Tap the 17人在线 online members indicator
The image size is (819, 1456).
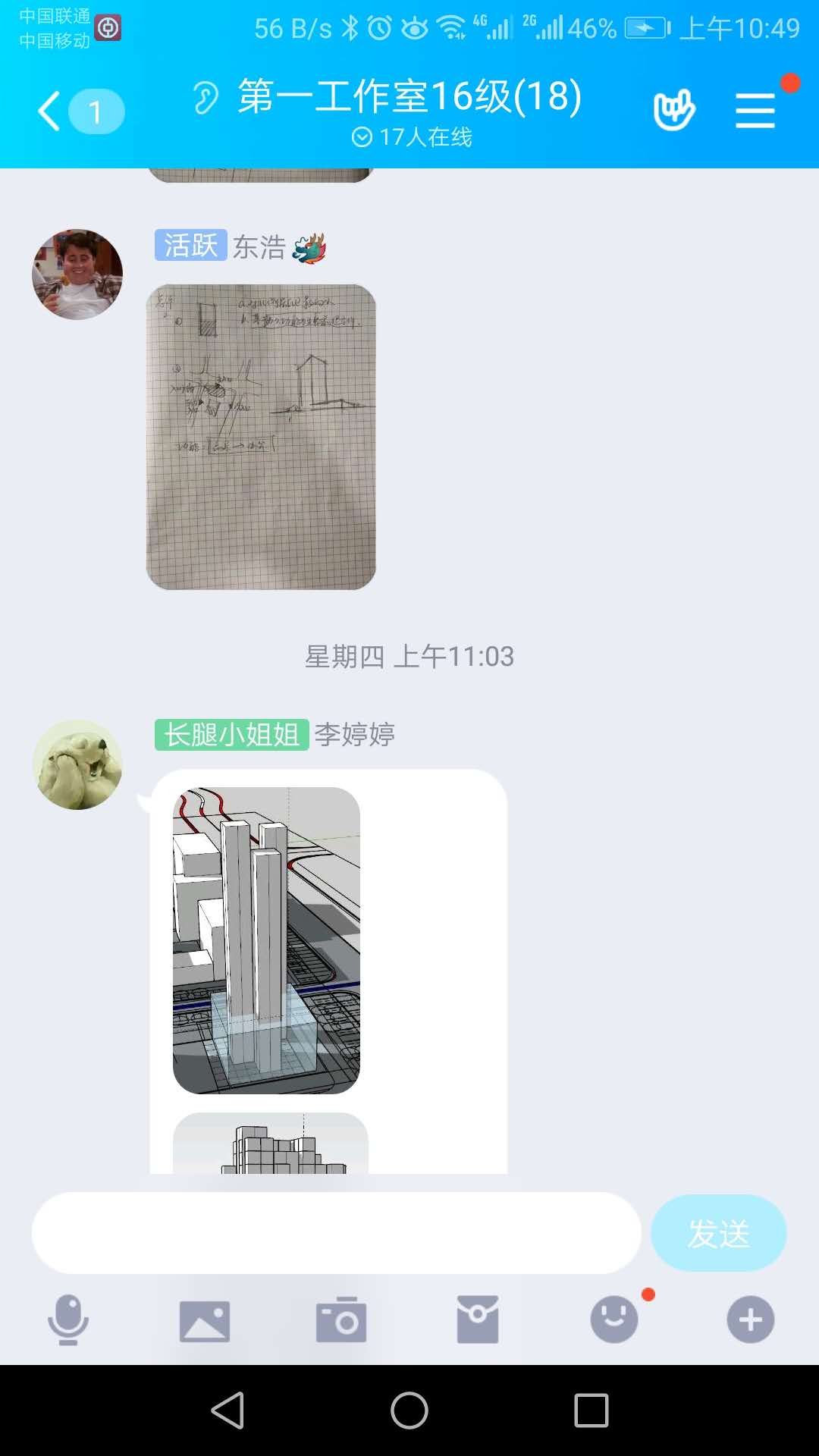tap(412, 137)
